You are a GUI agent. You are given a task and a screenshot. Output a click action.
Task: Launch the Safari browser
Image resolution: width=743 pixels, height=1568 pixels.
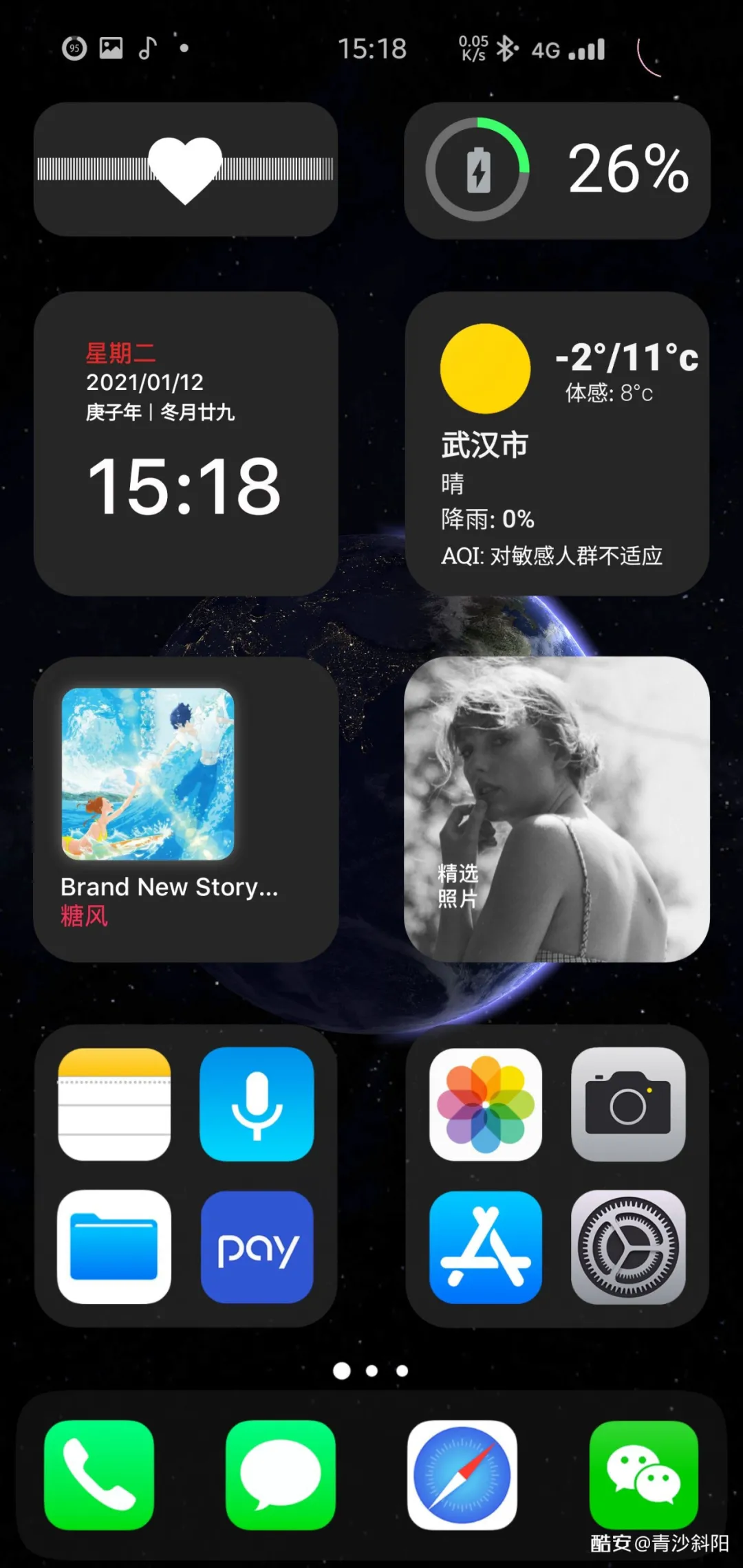pyautogui.click(x=462, y=1474)
